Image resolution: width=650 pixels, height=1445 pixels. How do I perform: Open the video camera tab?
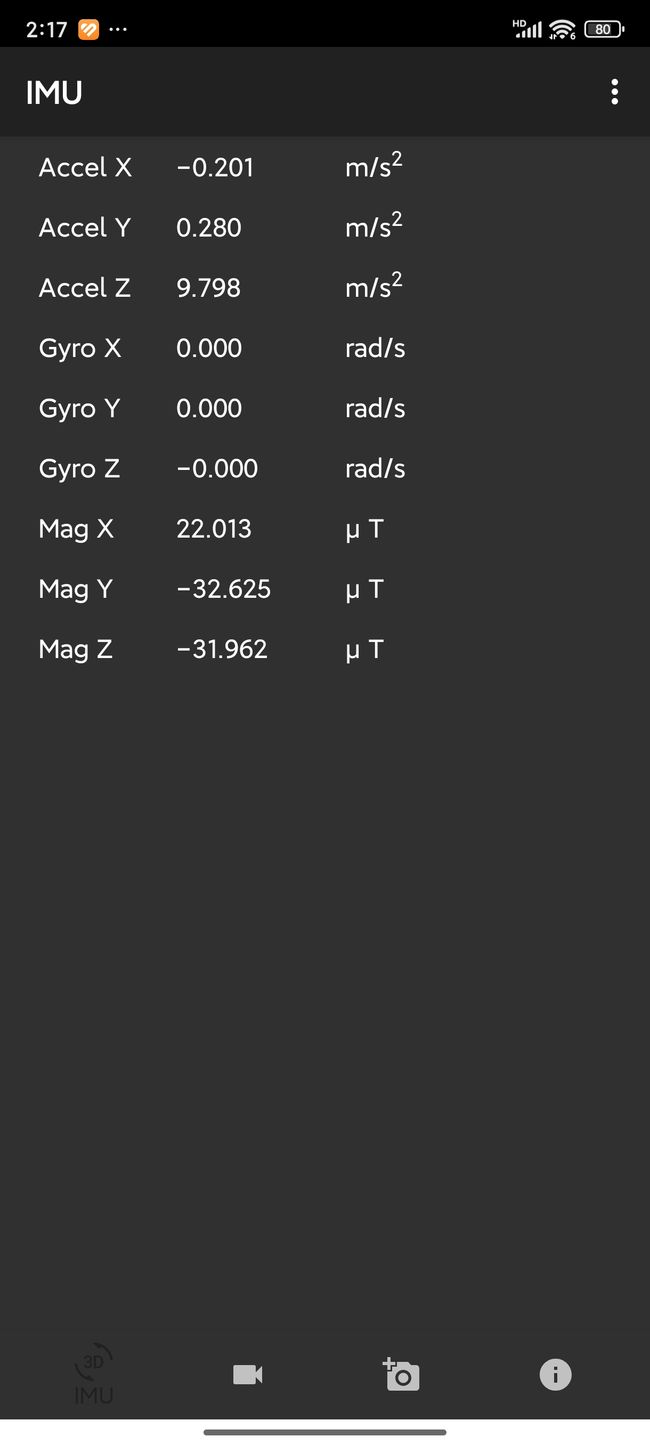248,1374
